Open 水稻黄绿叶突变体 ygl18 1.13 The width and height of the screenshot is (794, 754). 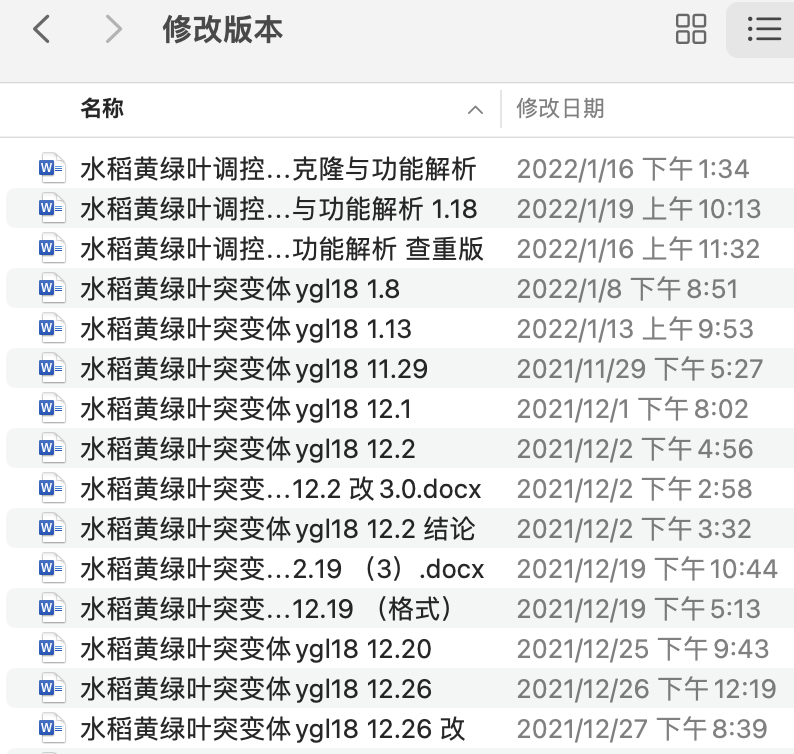click(x=246, y=329)
